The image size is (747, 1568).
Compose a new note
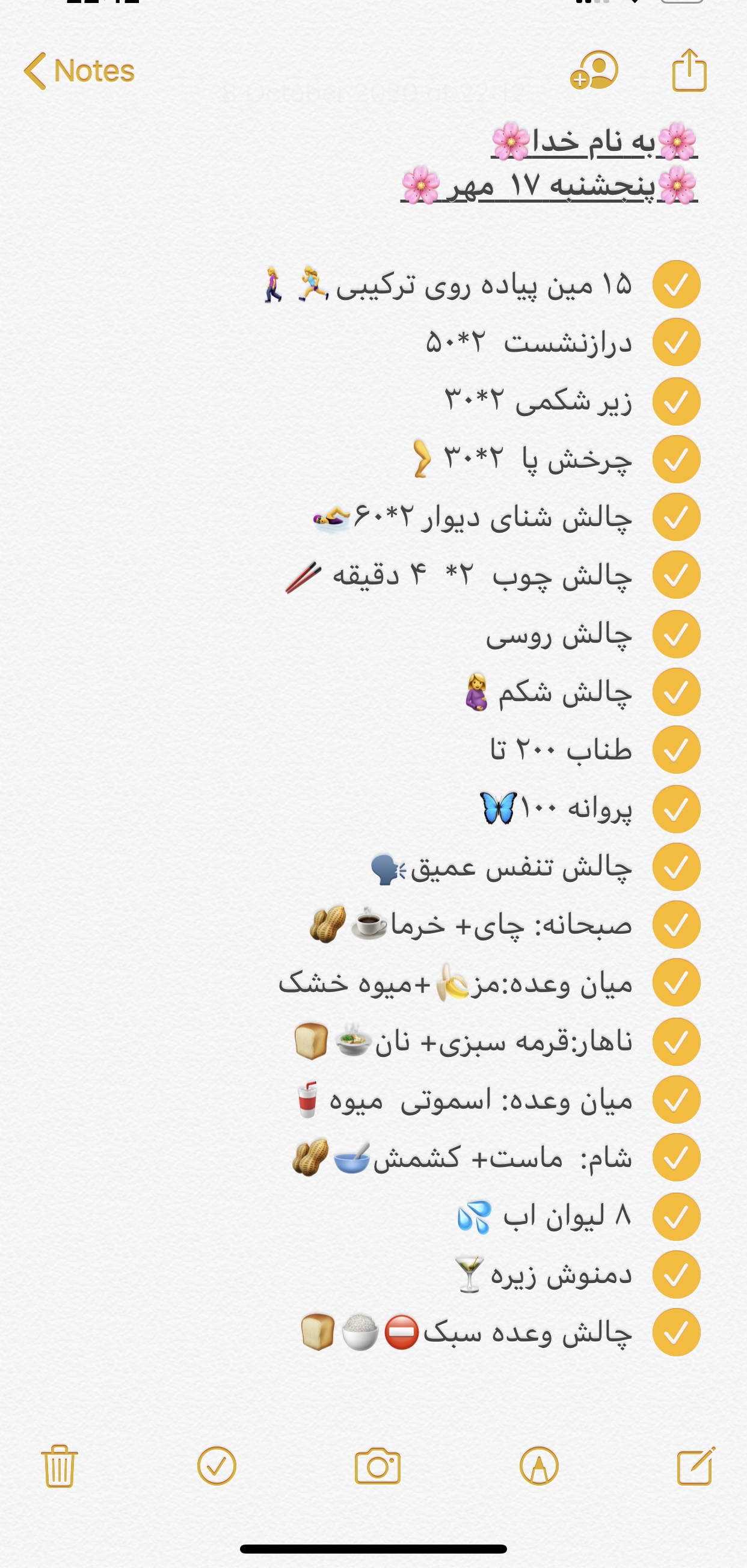point(695,1466)
